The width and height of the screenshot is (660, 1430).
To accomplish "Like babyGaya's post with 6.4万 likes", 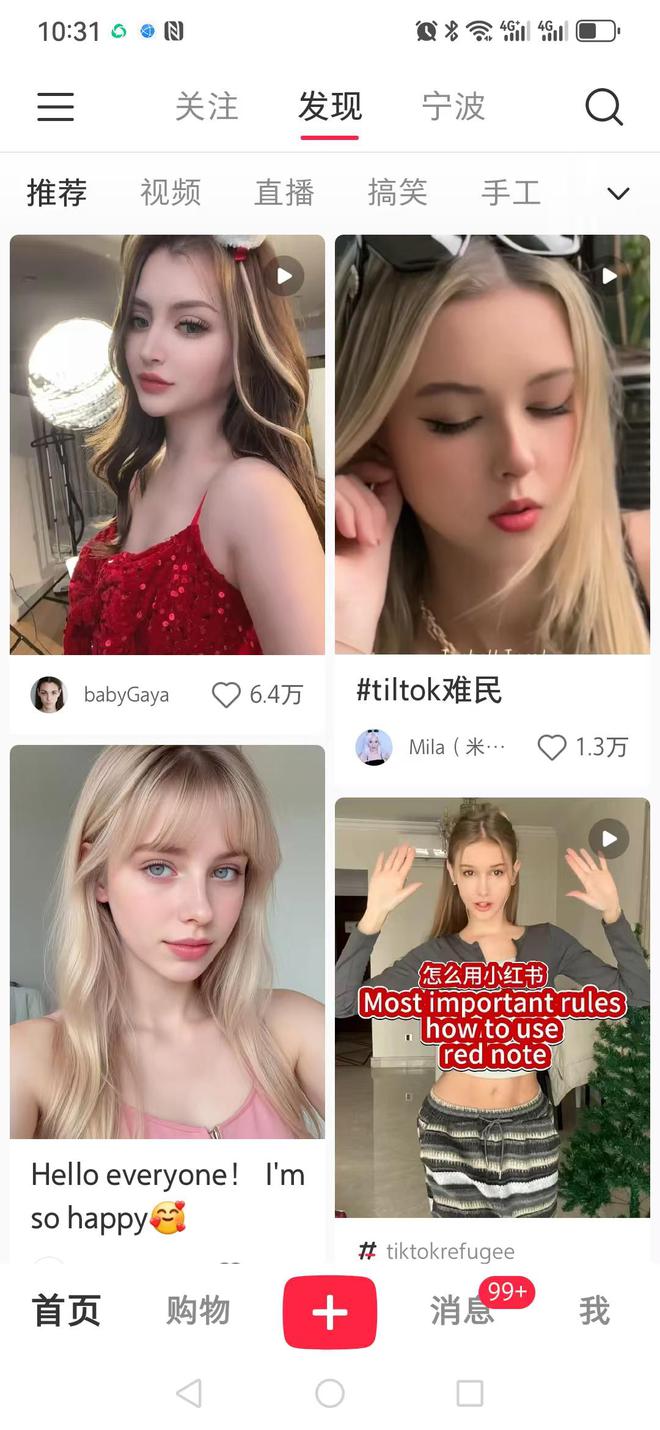I will click(227, 694).
